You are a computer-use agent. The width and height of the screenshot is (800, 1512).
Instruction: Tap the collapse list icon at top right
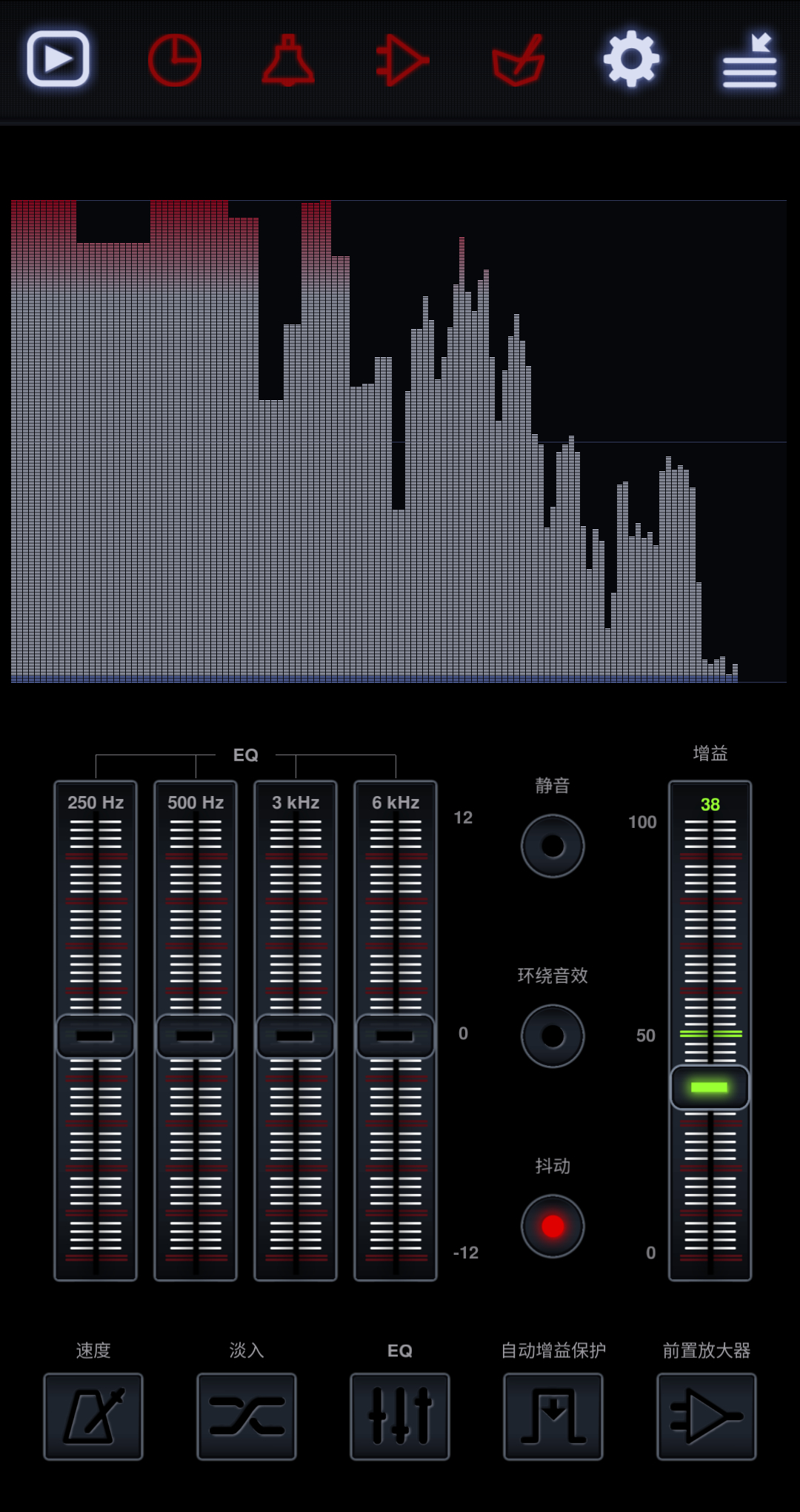pyautogui.click(x=750, y=60)
